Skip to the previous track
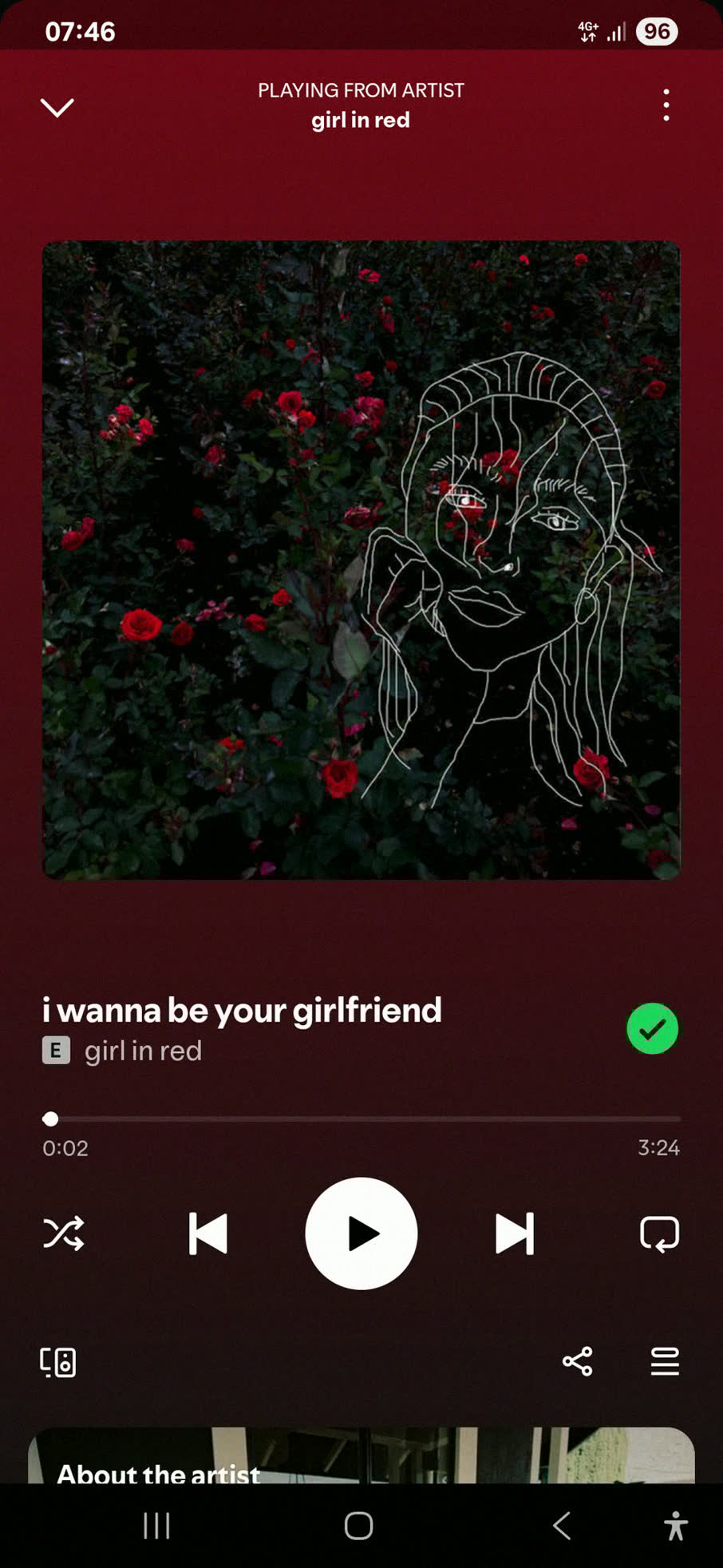 click(x=208, y=1233)
